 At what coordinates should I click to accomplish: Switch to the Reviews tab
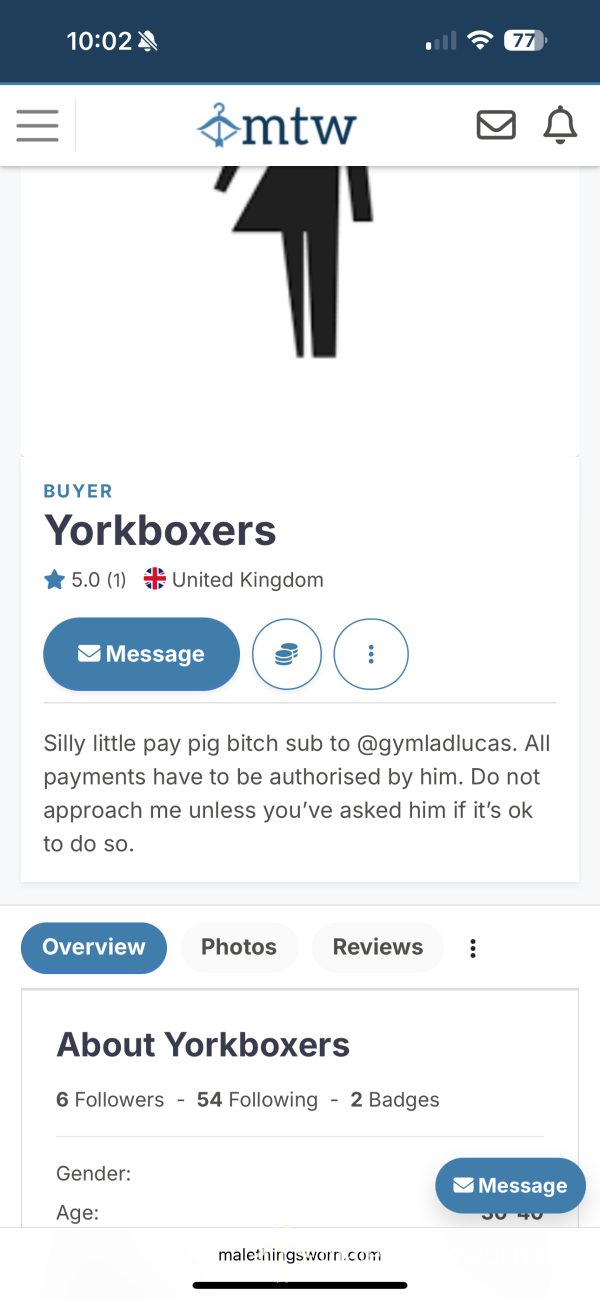click(x=378, y=947)
